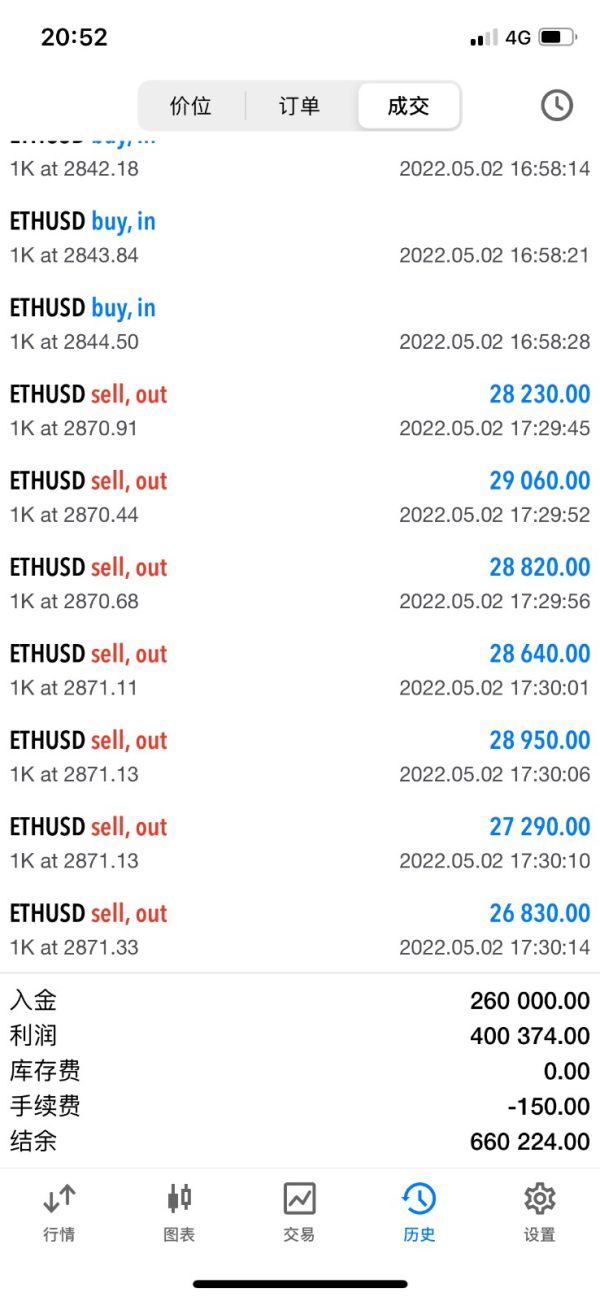The width and height of the screenshot is (600, 1301).
Task: View the ETHUSD buy deal at 2844.50
Action: coord(300,324)
